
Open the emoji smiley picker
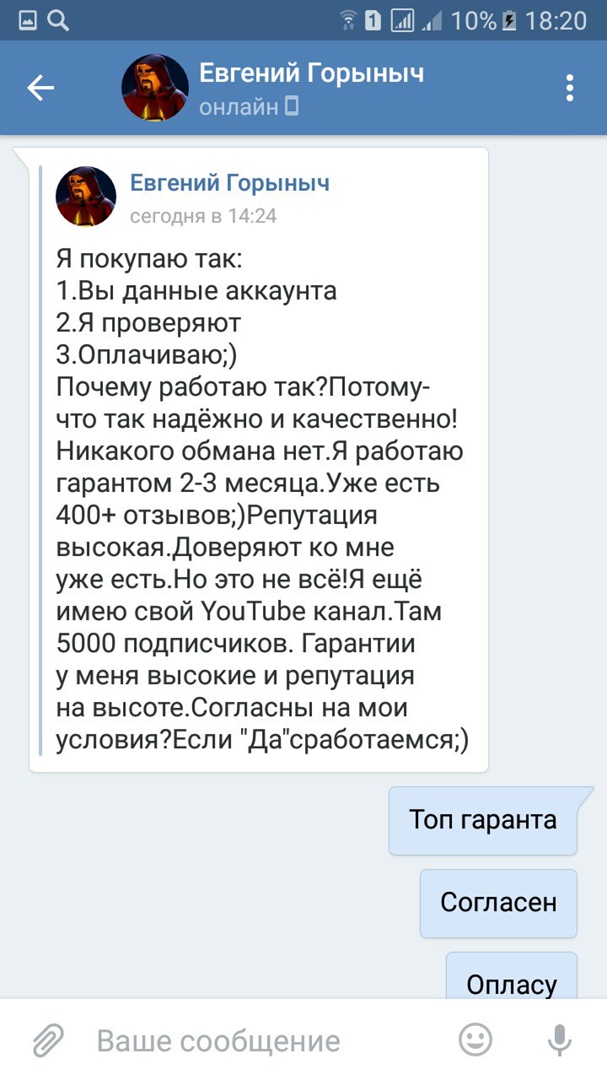point(476,1041)
